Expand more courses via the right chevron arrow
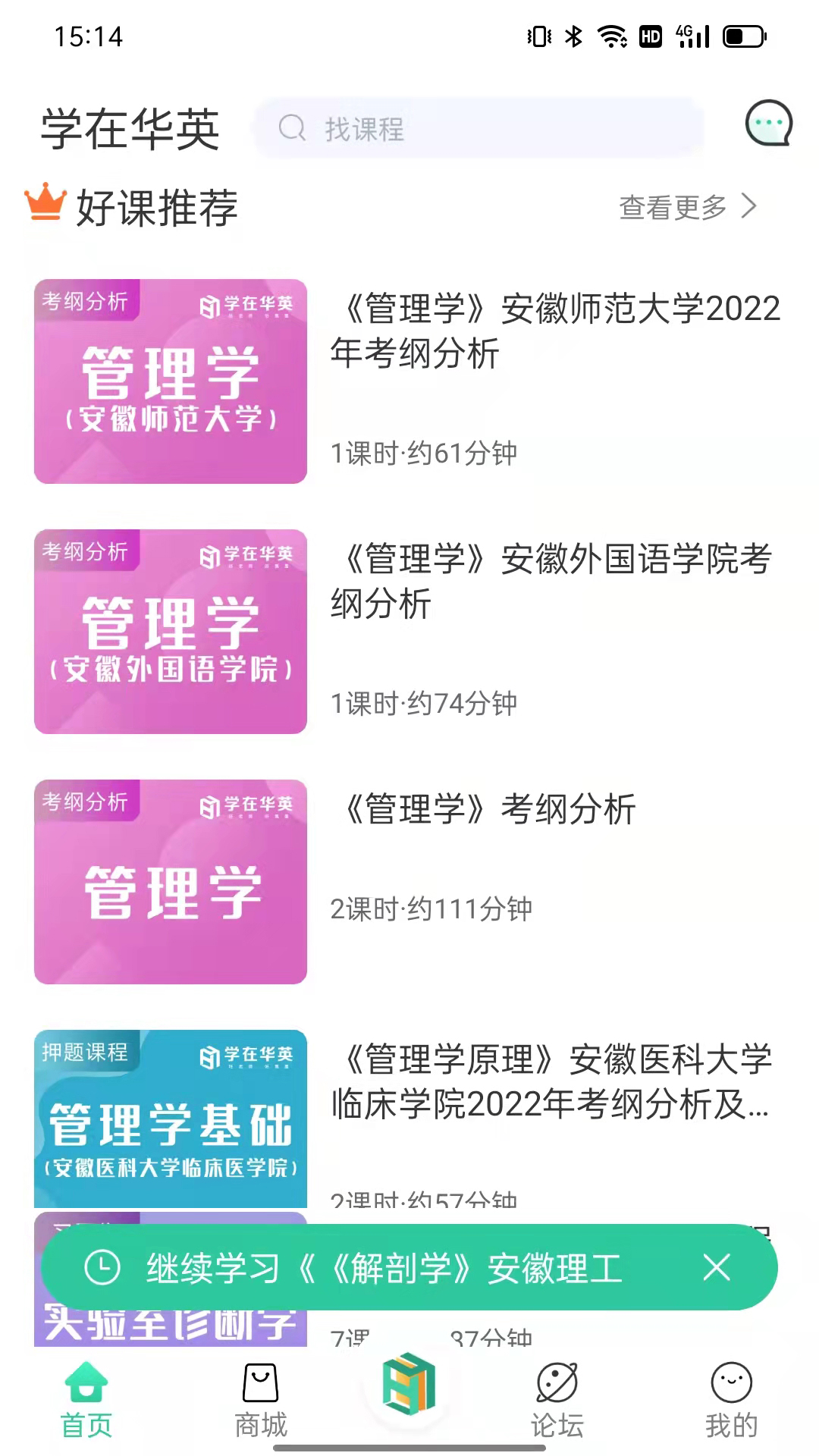 (751, 205)
